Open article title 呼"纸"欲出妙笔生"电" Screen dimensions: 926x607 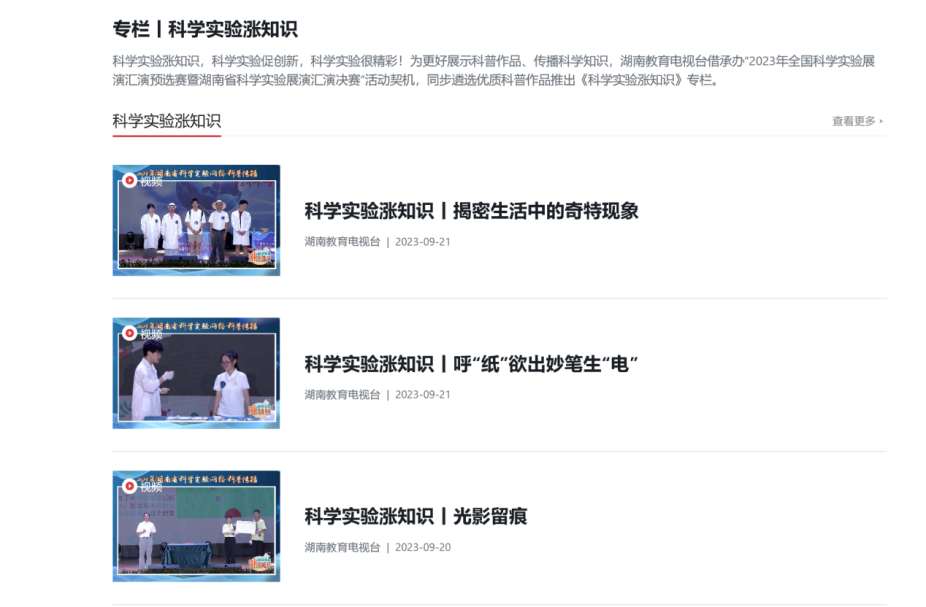pos(471,364)
